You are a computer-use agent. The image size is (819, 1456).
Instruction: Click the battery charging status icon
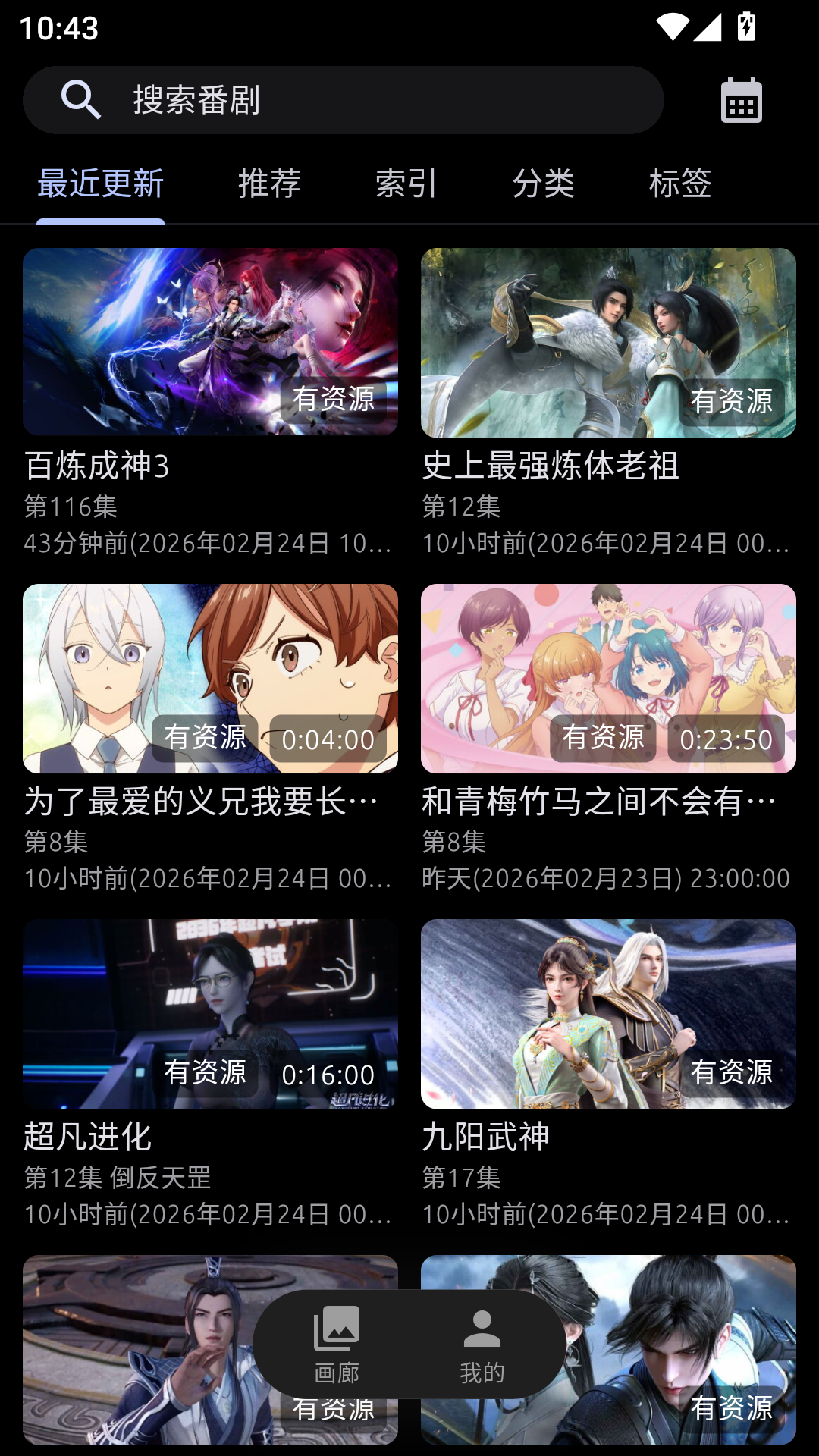745,27
